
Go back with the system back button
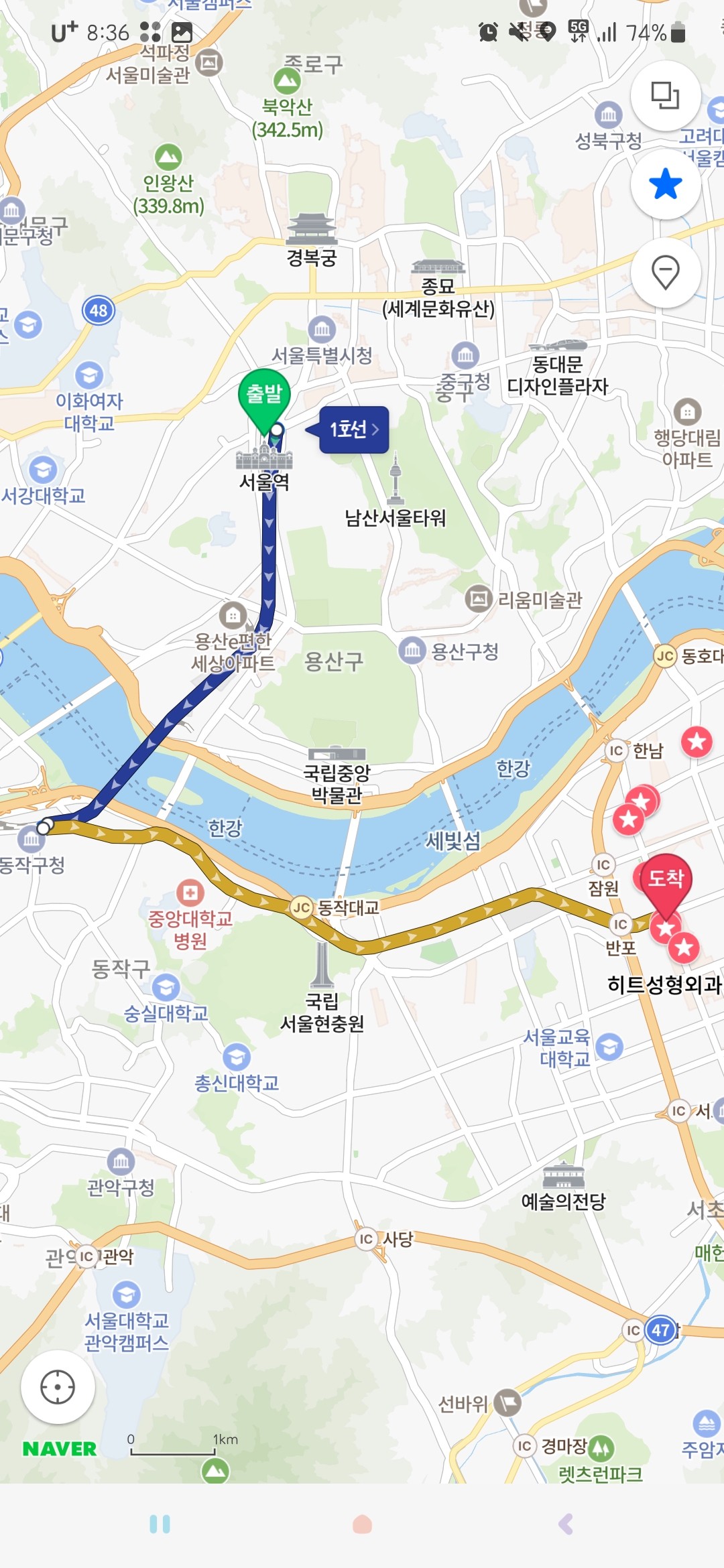pos(565,1524)
